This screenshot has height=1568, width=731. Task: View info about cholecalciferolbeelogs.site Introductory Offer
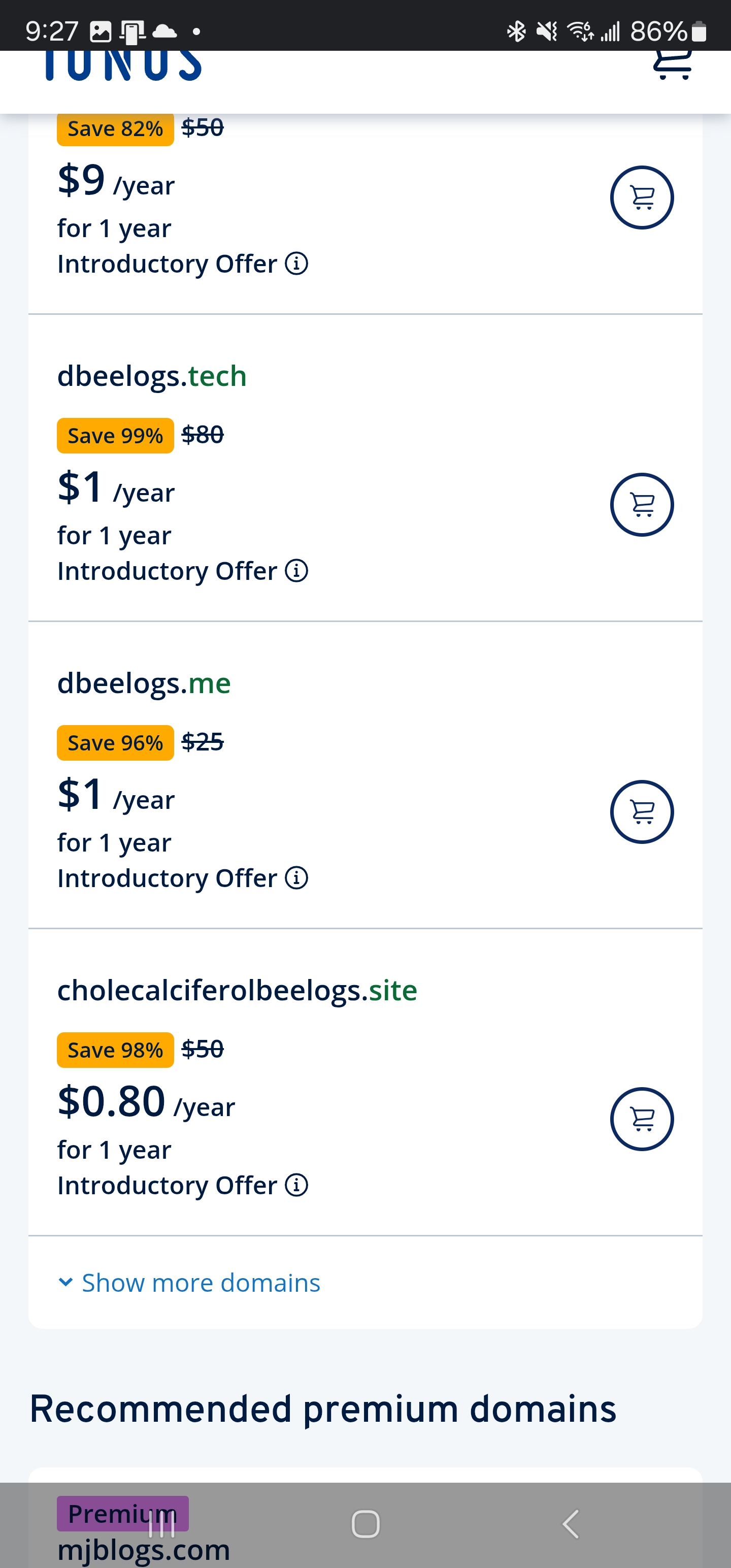[x=296, y=1185]
